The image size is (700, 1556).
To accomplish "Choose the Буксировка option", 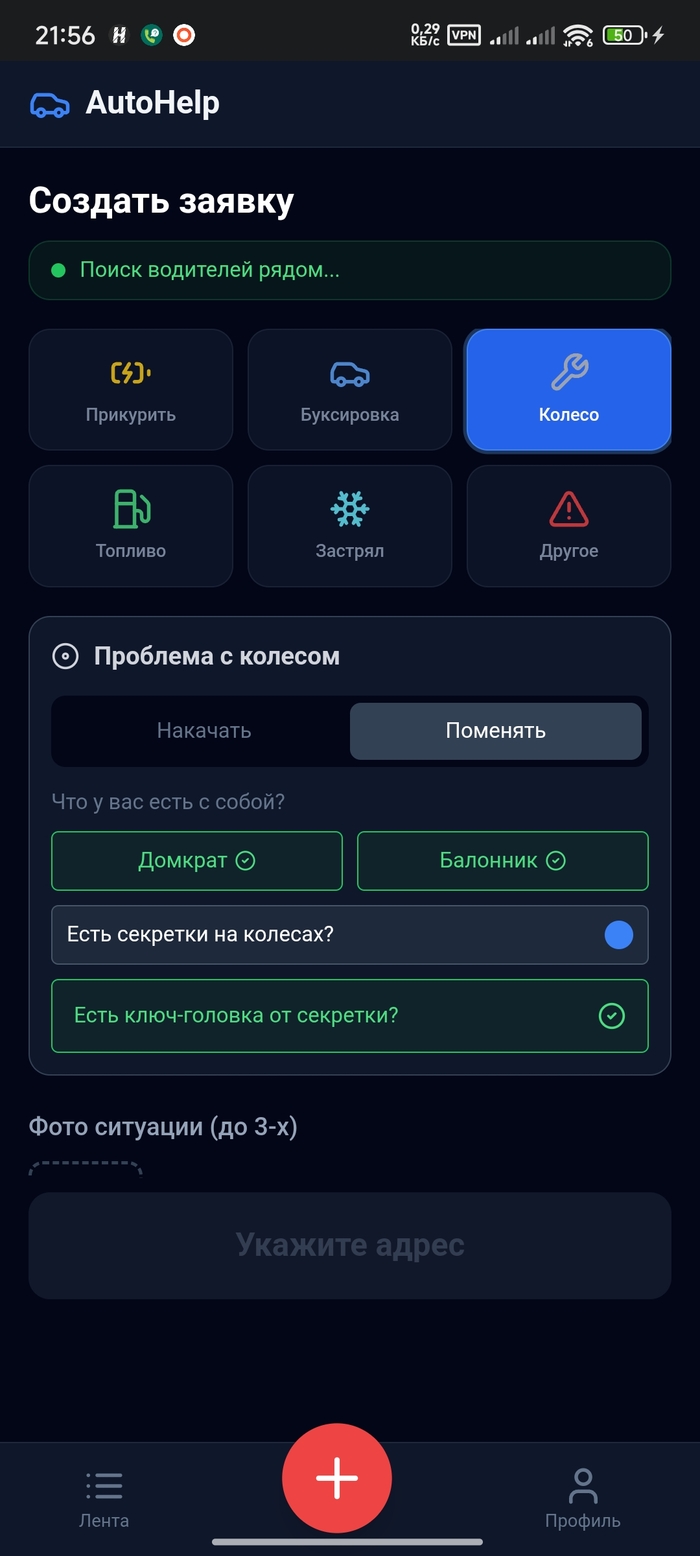I will [349, 390].
